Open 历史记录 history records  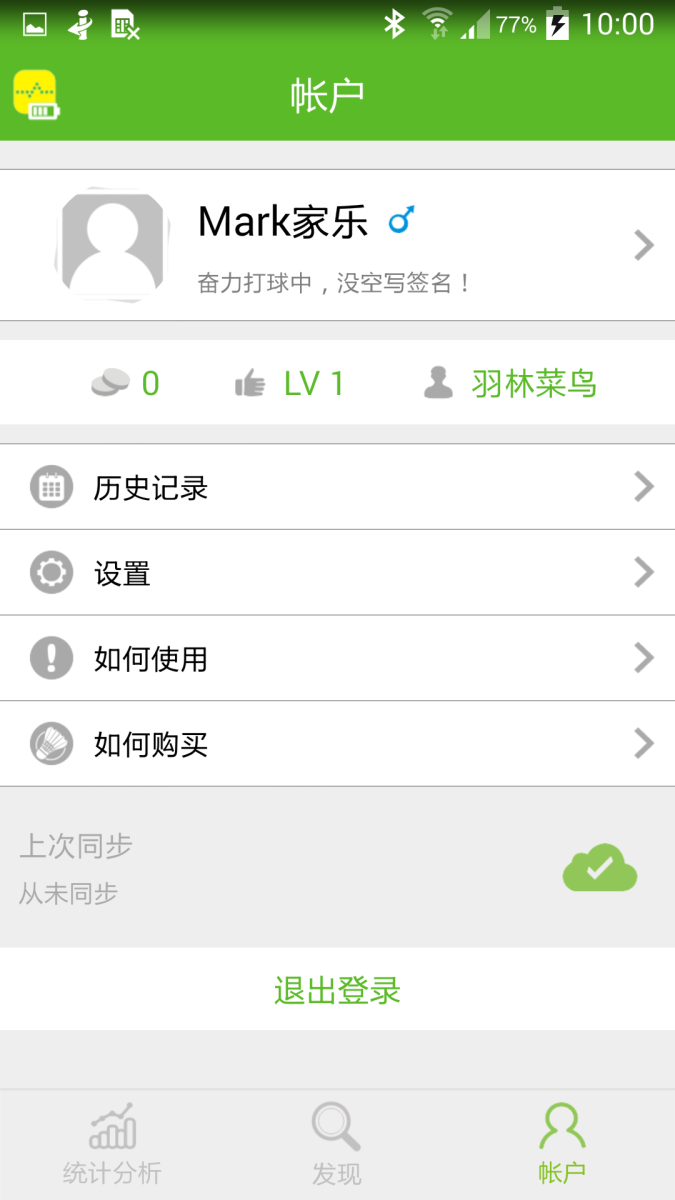point(337,487)
